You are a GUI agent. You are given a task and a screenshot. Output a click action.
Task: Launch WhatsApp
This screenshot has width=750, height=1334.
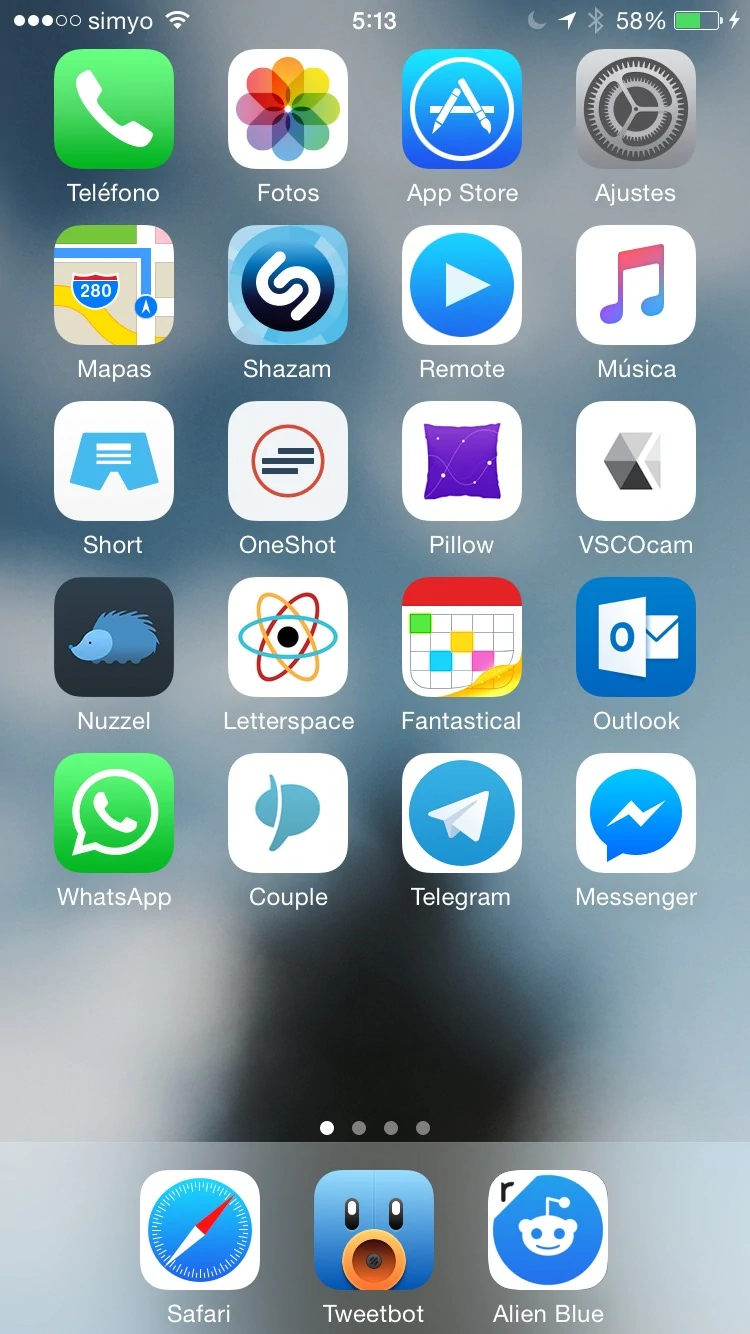[x=113, y=813]
